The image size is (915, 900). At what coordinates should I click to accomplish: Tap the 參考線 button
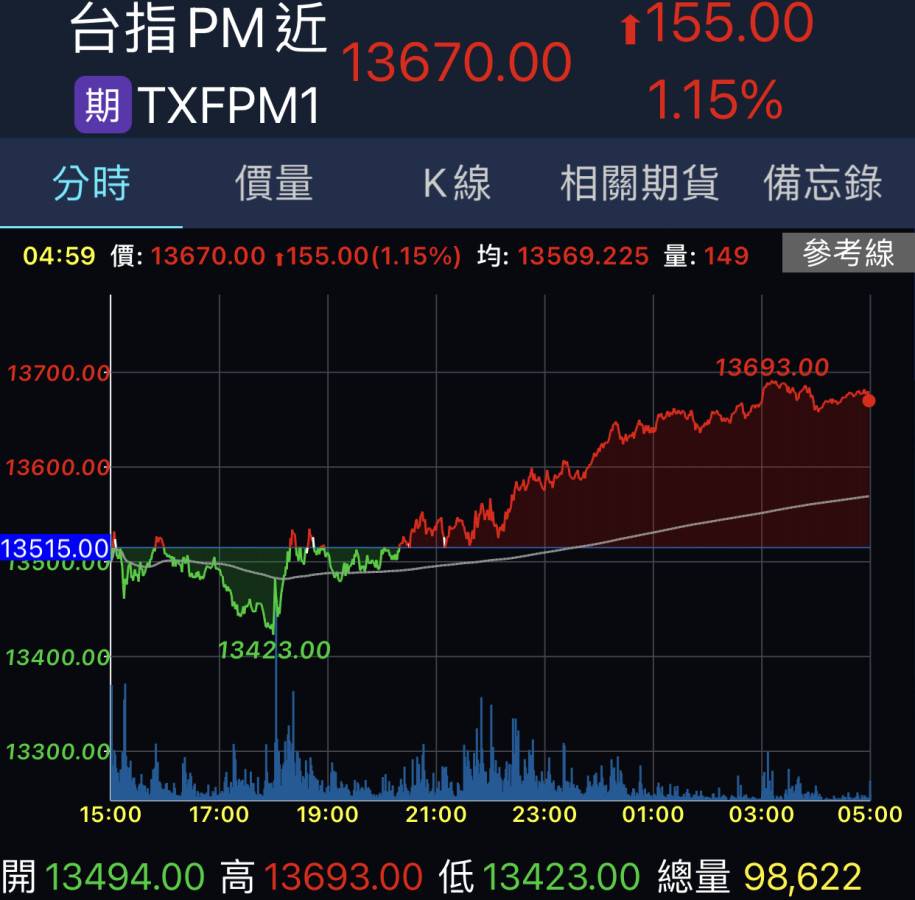(x=847, y=254)
